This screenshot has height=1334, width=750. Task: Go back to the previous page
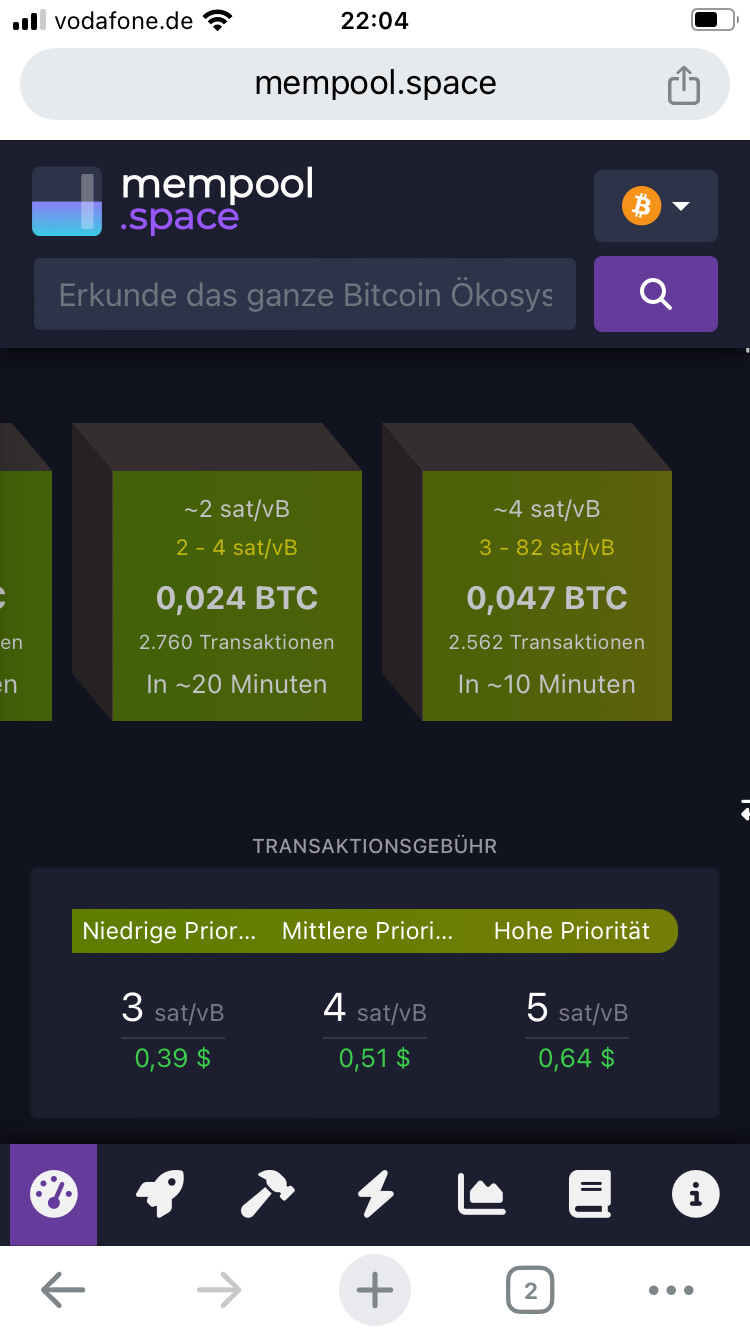[63, 1290]
